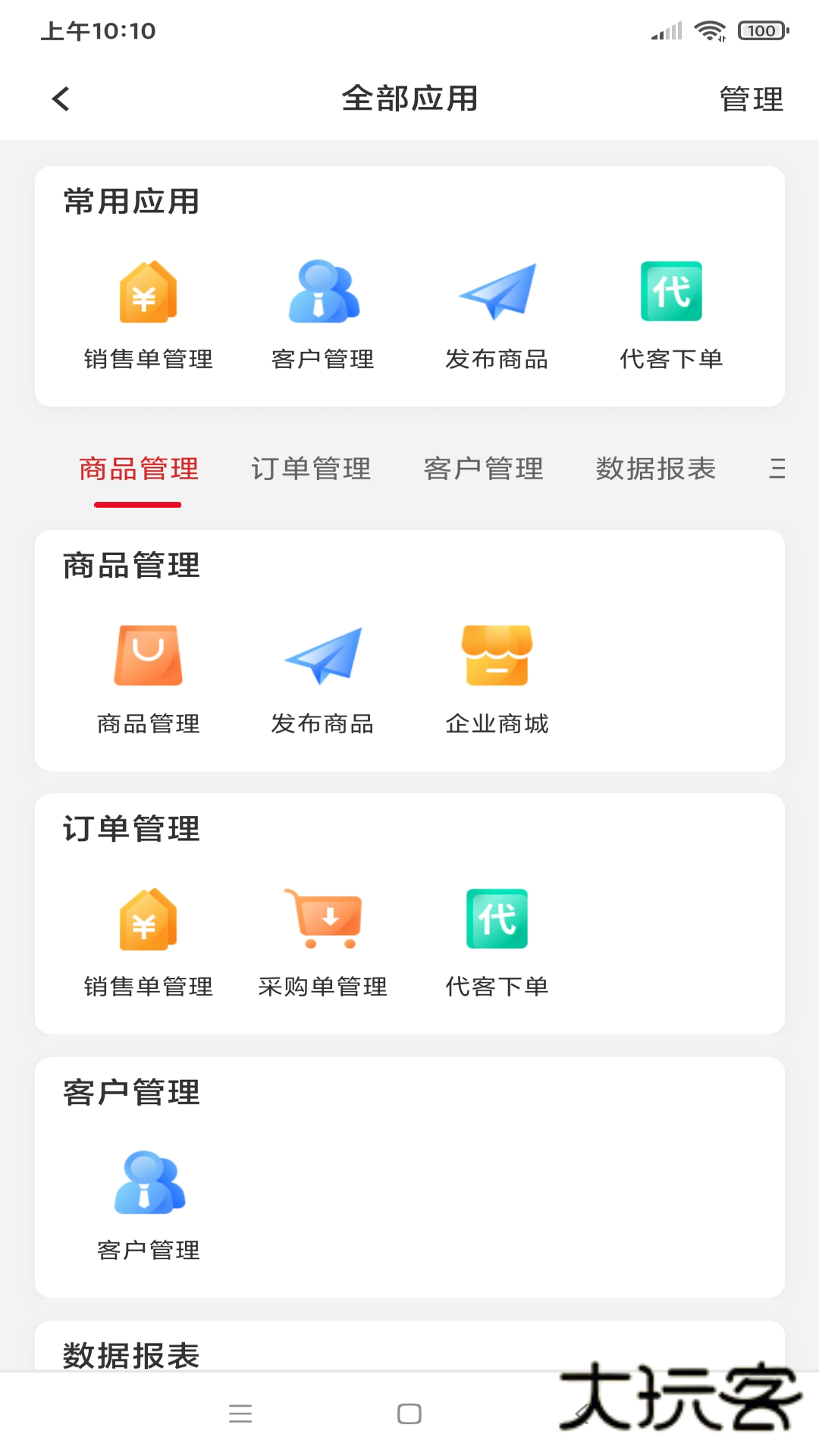This screenshot has width=819, height=1456.
Task: Switch to the 数据报表 tab
Action: (657, 469)
